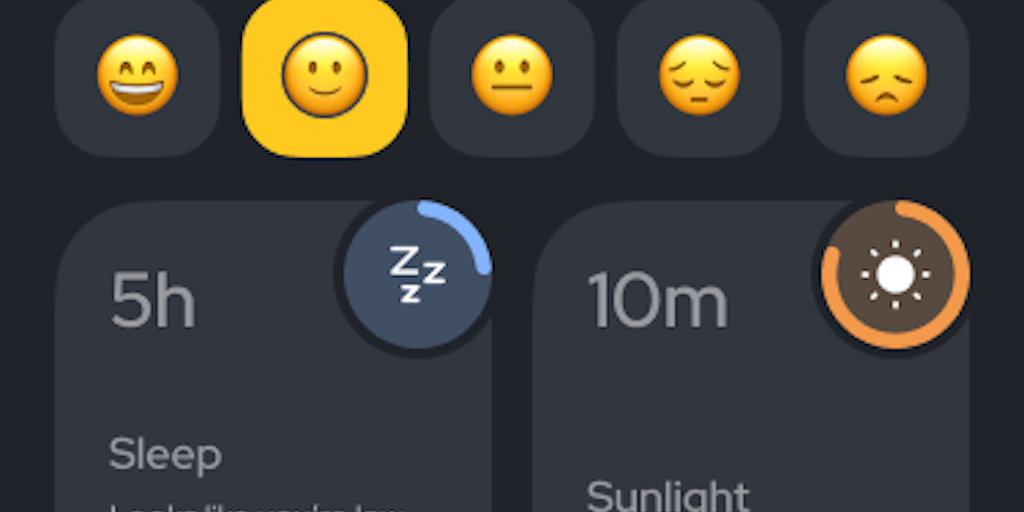Viewport: 1024px width, 512px height.
Task: Tap the highlighted slightly smiling mood emoji
Action: click(x=325, y=76)
